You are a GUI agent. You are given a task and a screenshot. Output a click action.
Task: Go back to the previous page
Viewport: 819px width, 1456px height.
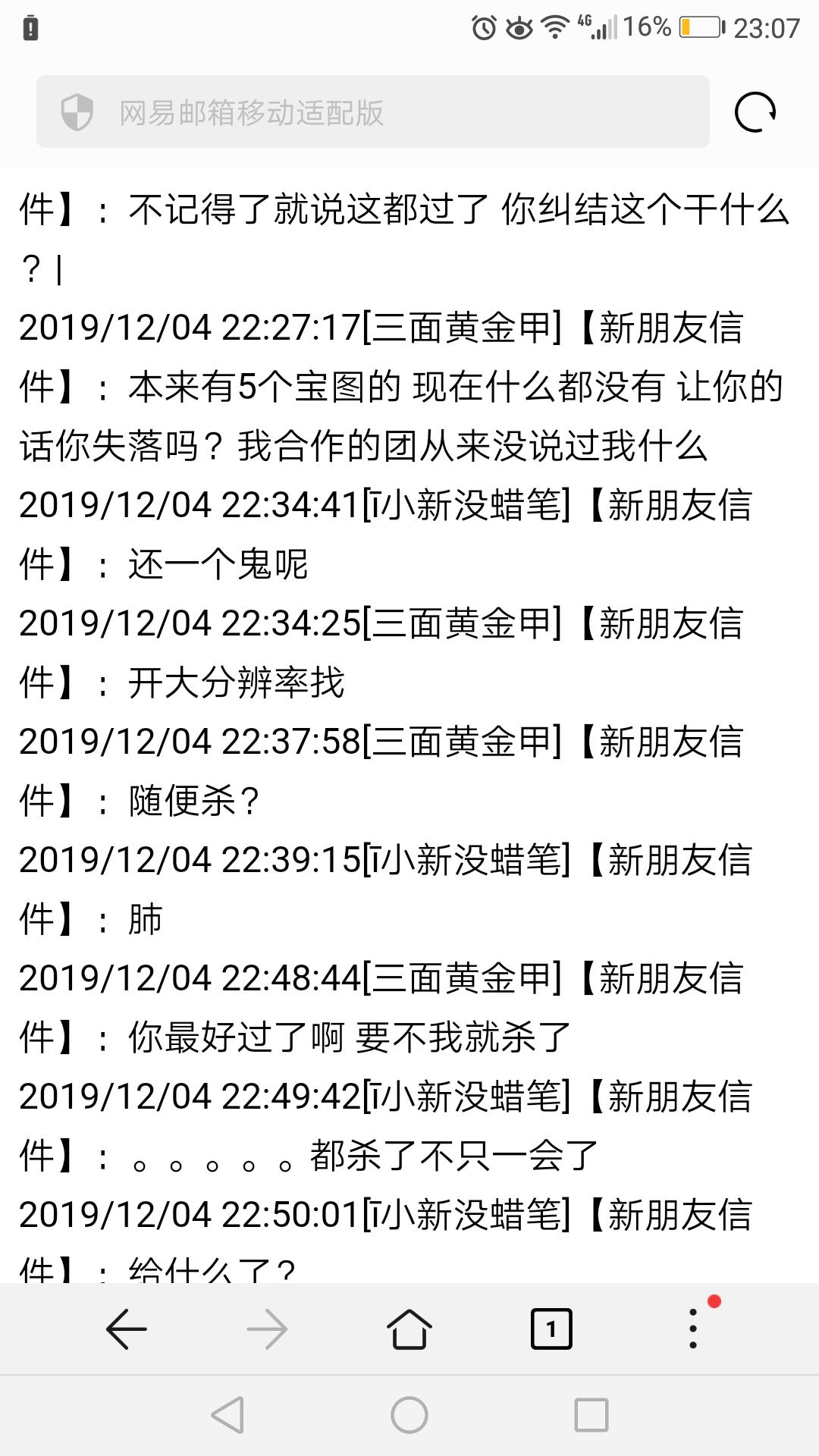126,1329
